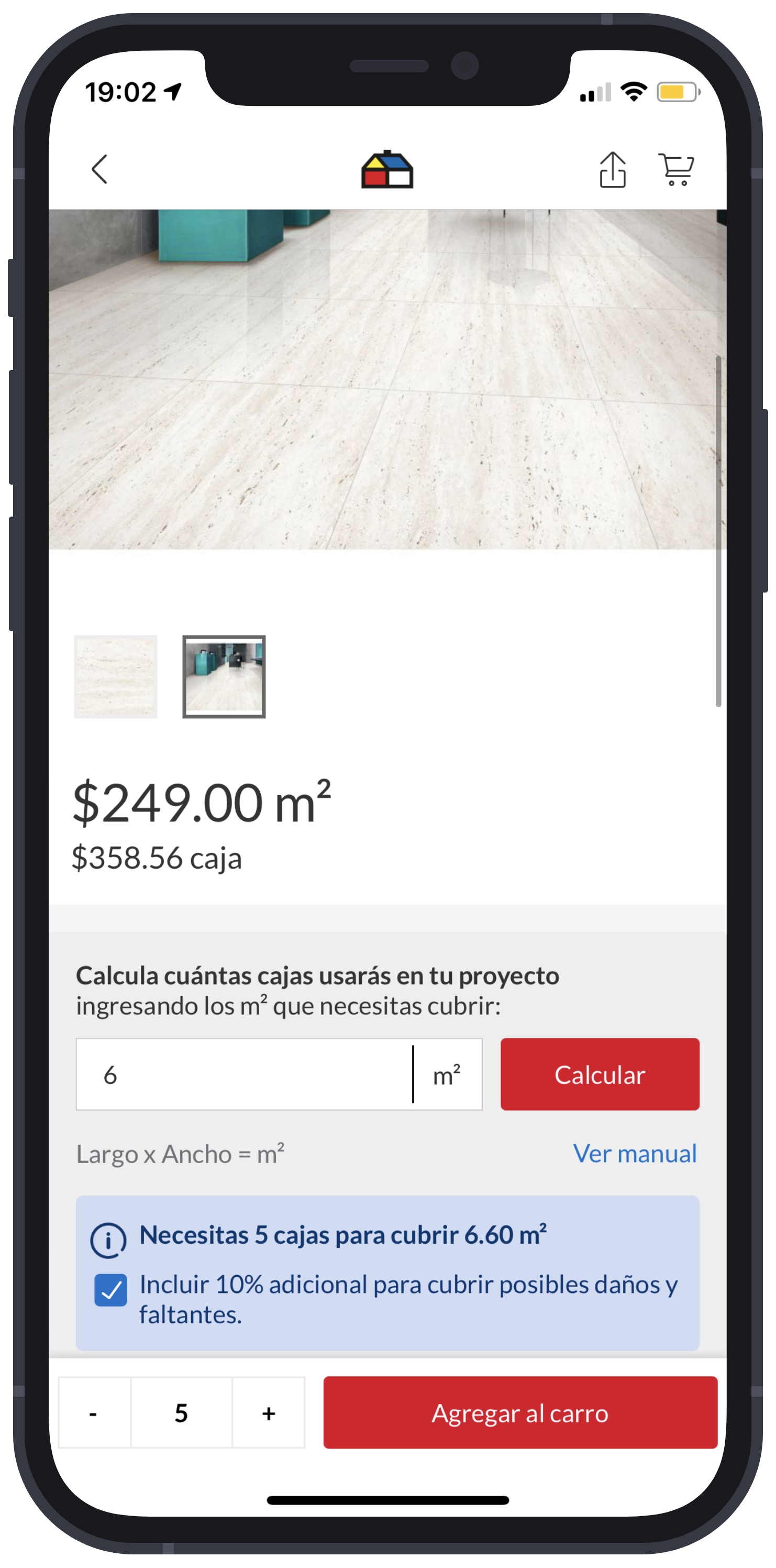The image size is (776, 1568).
Task: Tap the Calcular button
Action: tap(600, 1074)
